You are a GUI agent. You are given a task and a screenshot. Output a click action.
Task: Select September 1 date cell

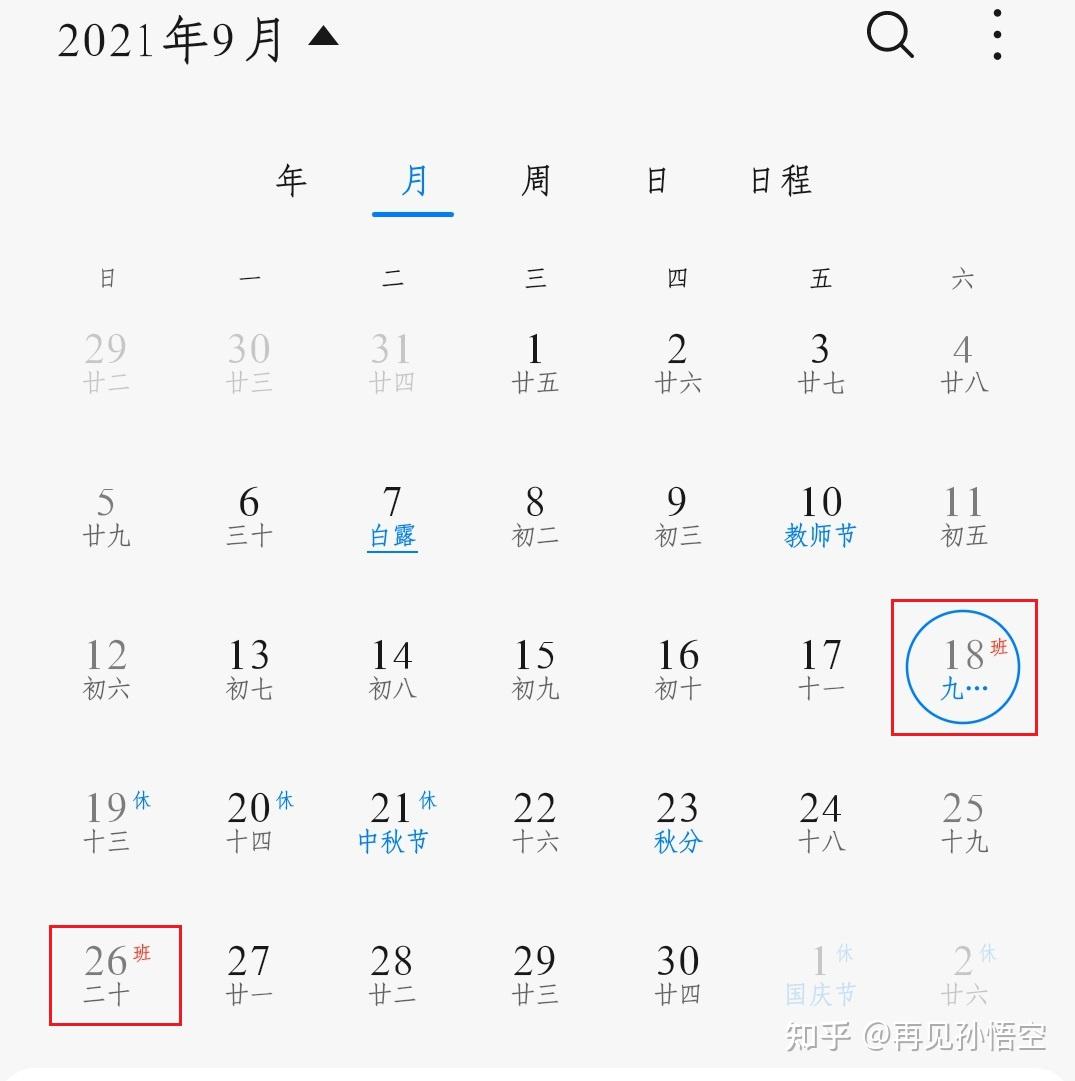[x=535, y=363]
